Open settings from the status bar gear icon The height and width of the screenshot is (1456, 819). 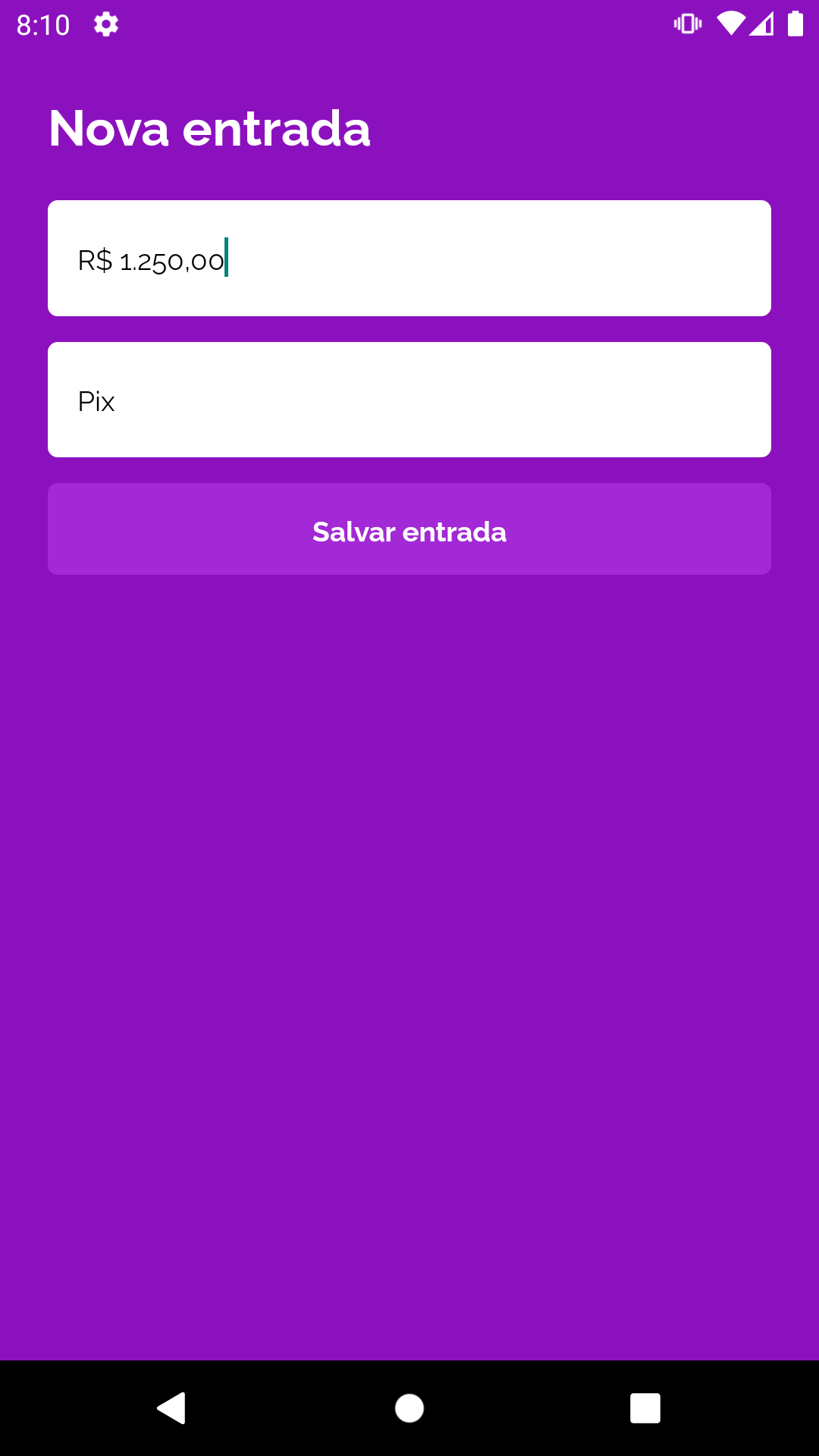(105, 24)
